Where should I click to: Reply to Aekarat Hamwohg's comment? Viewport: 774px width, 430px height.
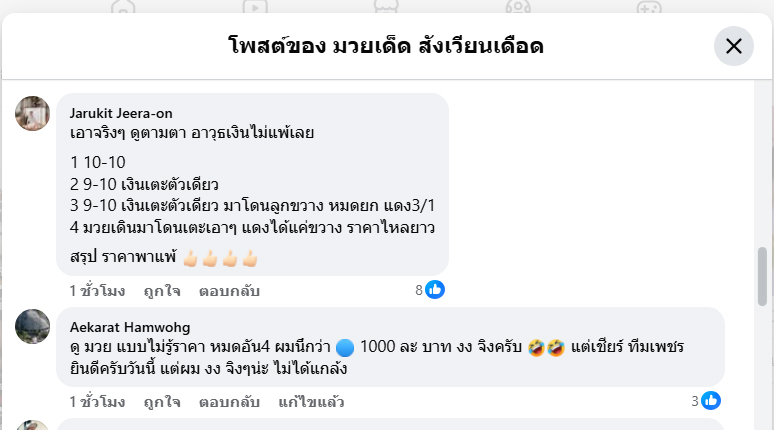229,402
